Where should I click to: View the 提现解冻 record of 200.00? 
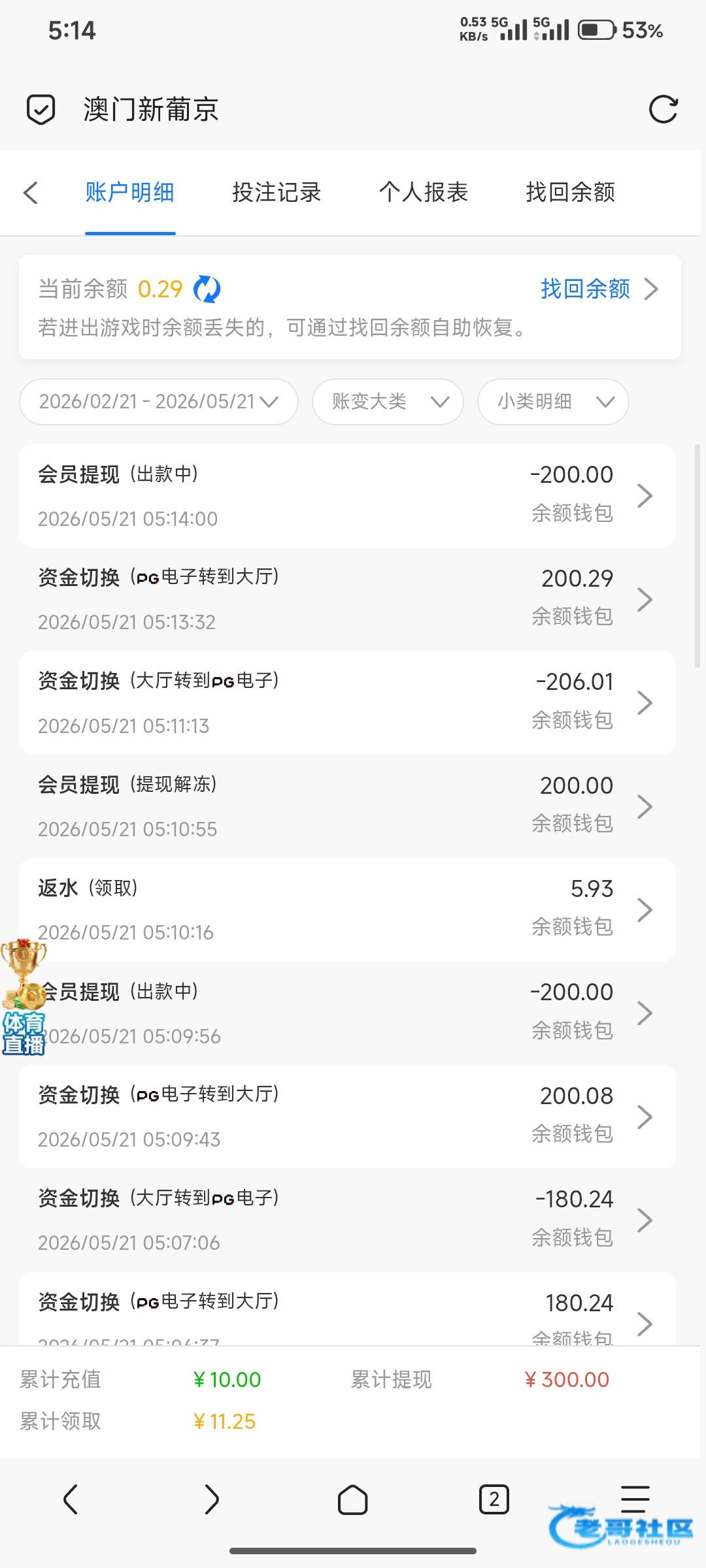pyautogui.click(x=347, y=806)
